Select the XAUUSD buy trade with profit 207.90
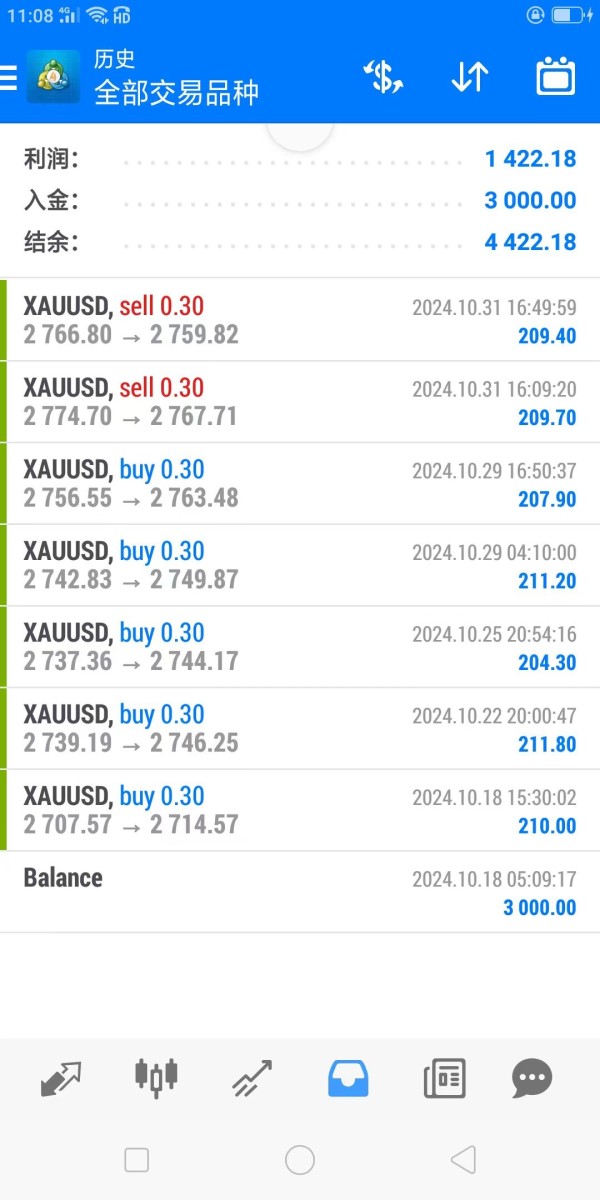 pos(300,484)
